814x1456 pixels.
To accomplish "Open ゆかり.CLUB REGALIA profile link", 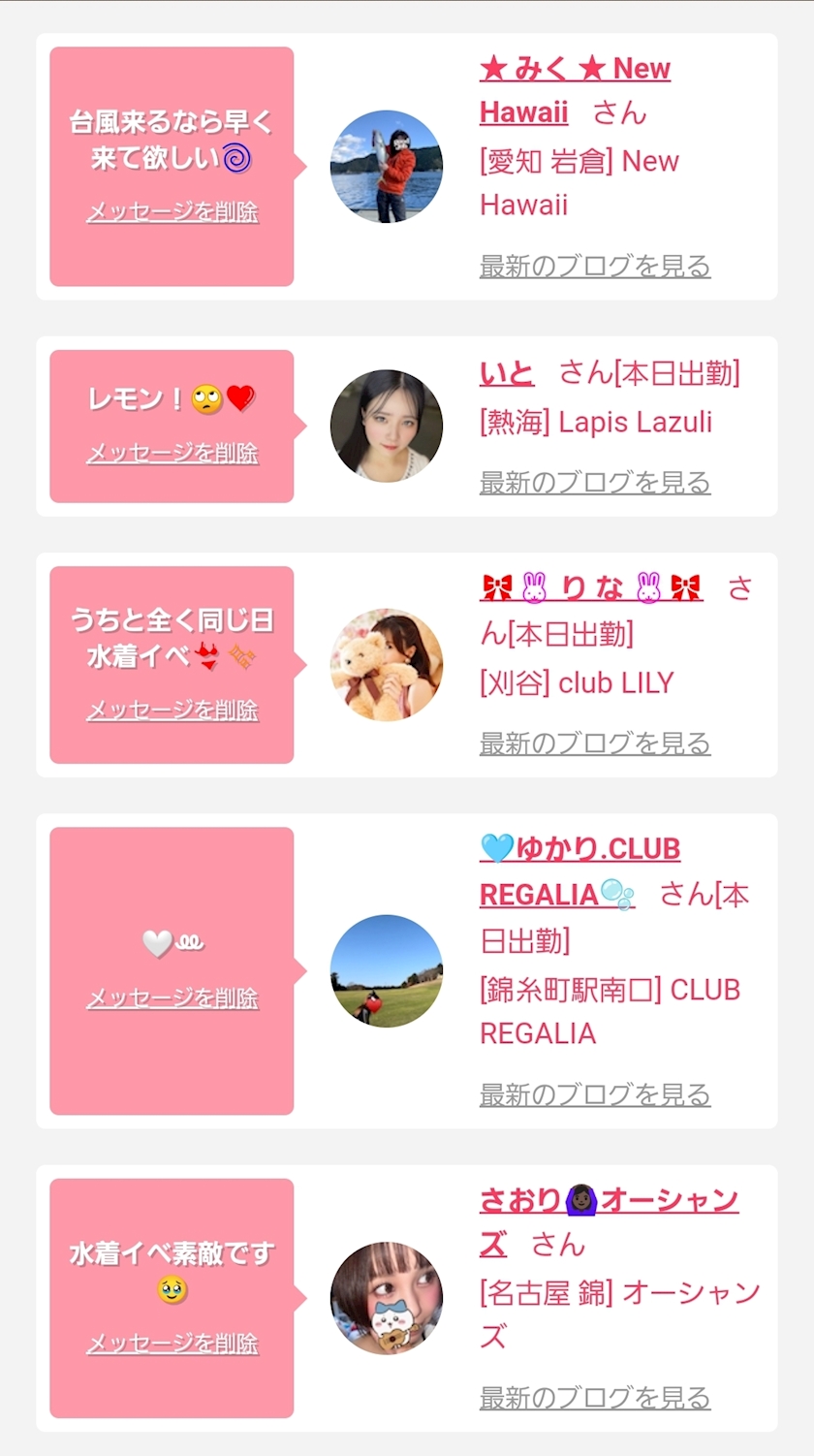I will pos(579,850).
